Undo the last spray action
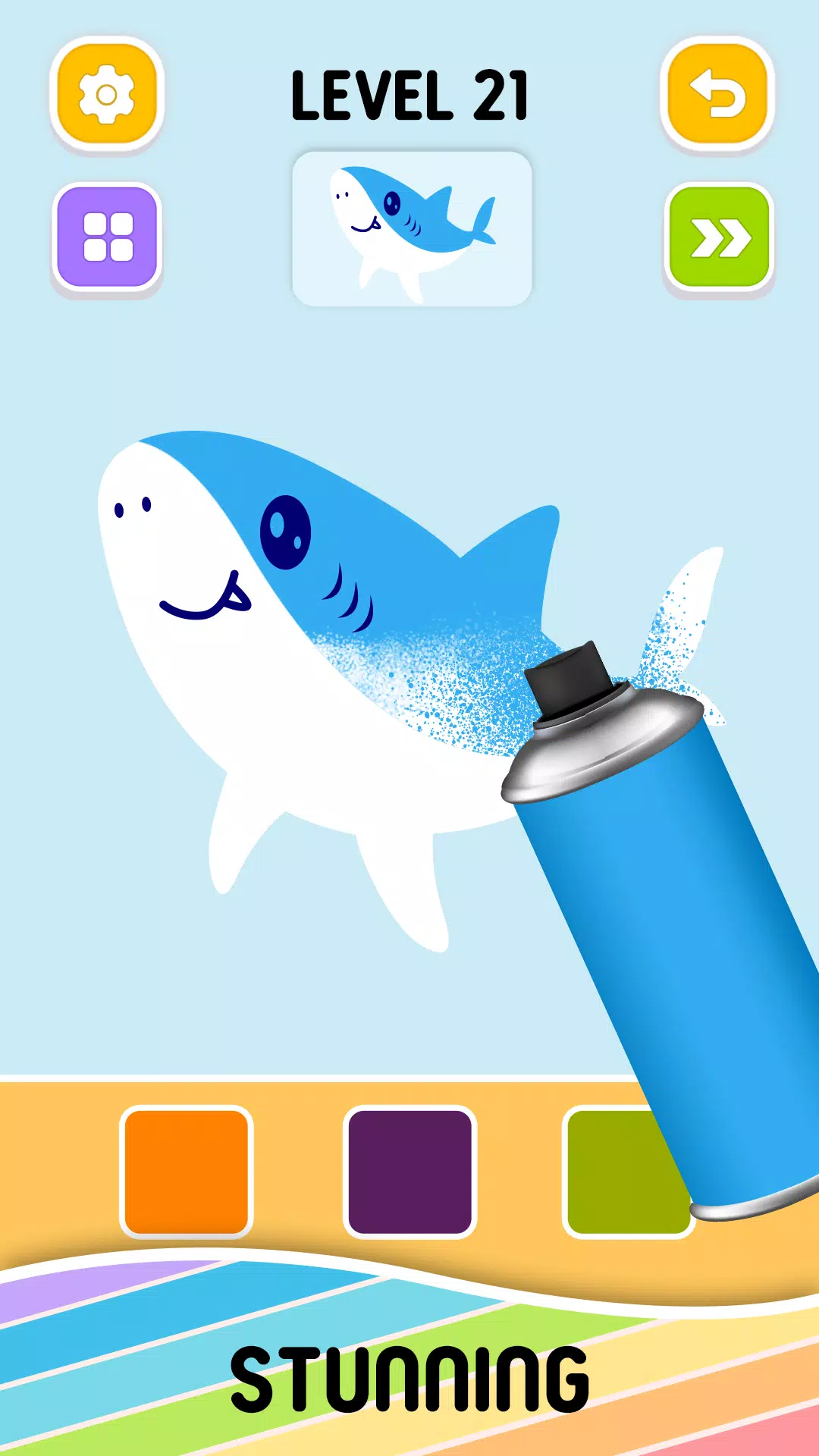This screenshot has height=1456, width=819. click(717, 95)
